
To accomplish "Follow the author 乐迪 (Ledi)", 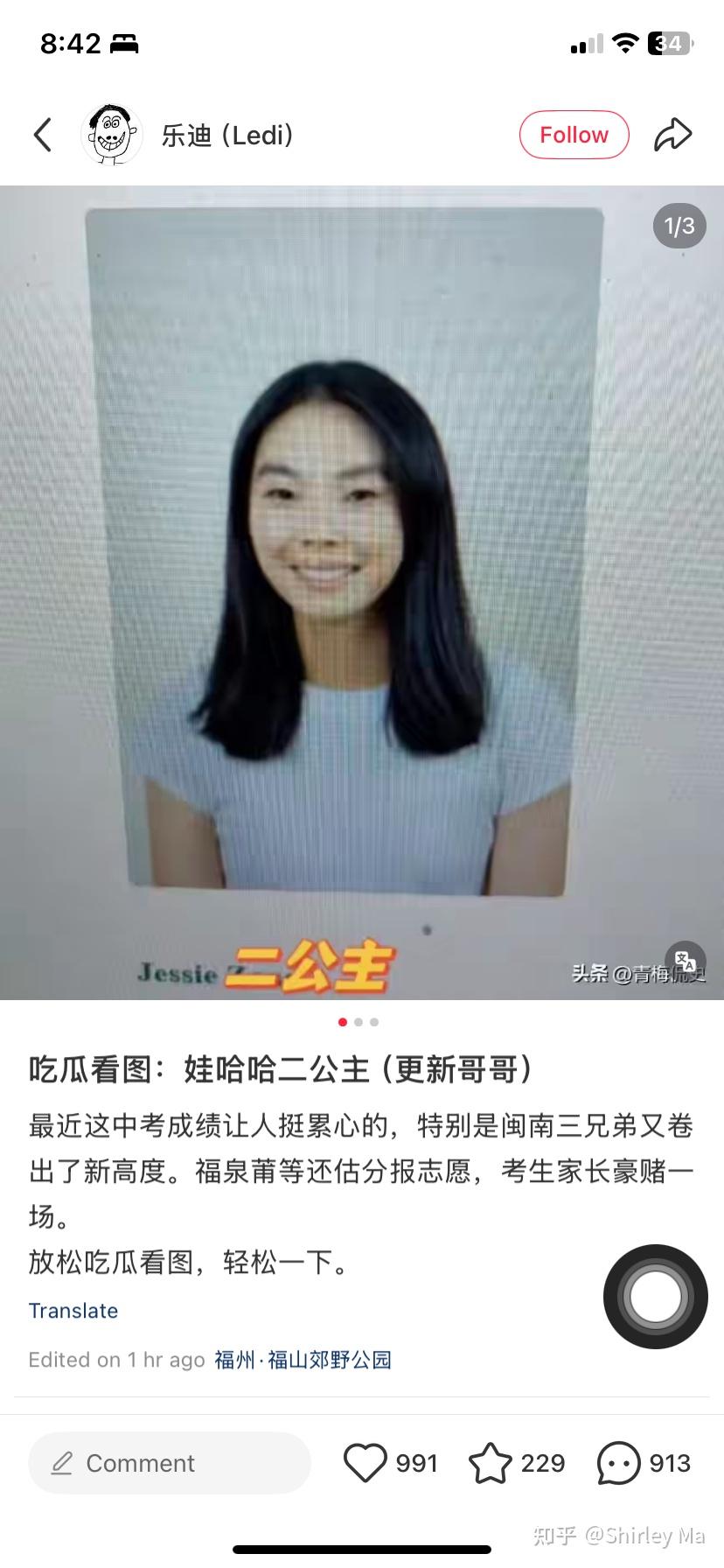I will point(574,135).
